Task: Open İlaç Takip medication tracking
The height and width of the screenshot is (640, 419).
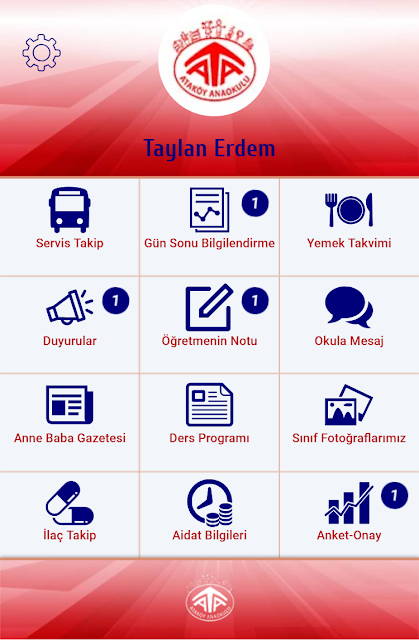Action: (69, 515)
